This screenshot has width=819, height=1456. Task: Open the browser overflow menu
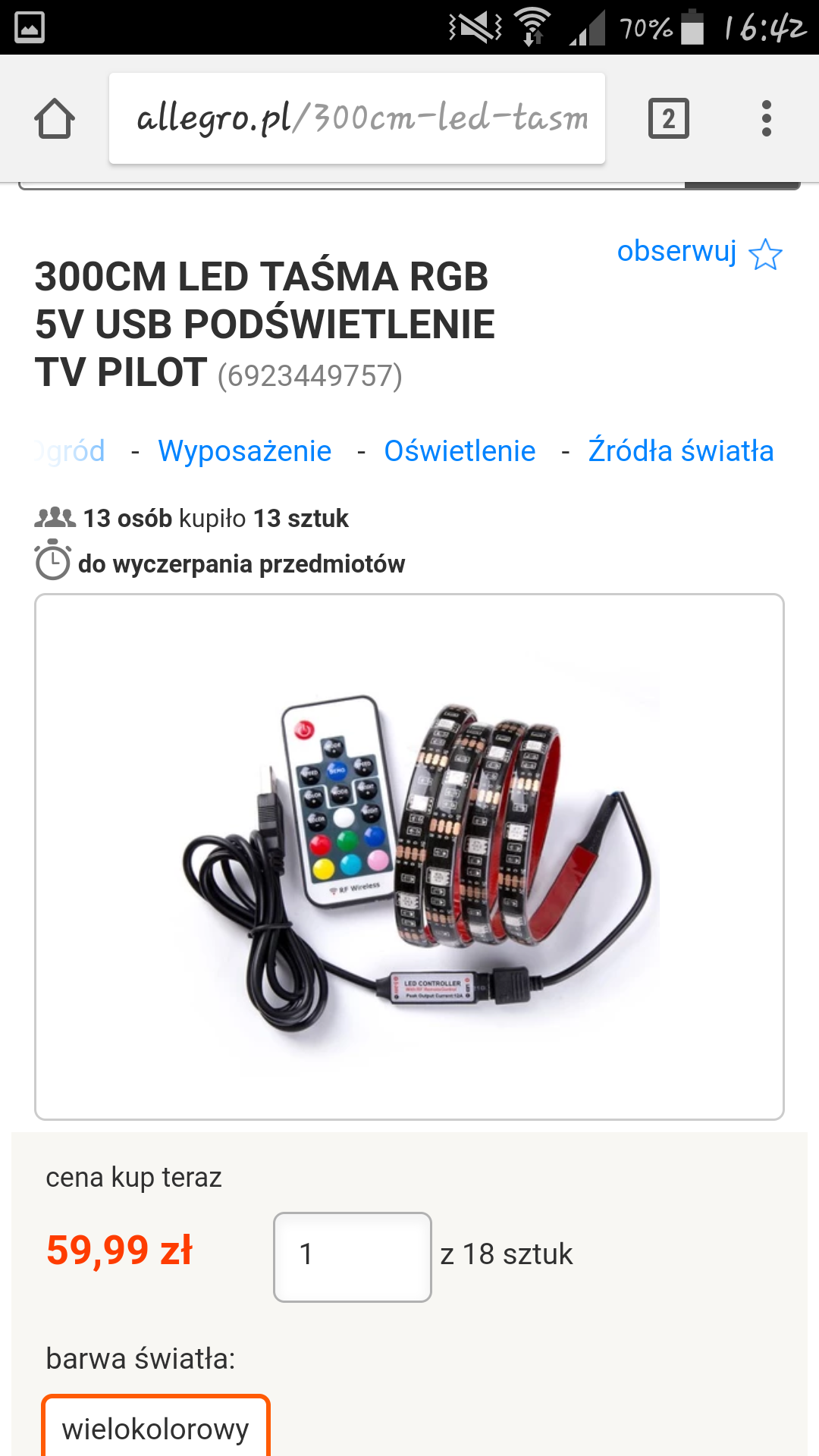click(767, 118)
